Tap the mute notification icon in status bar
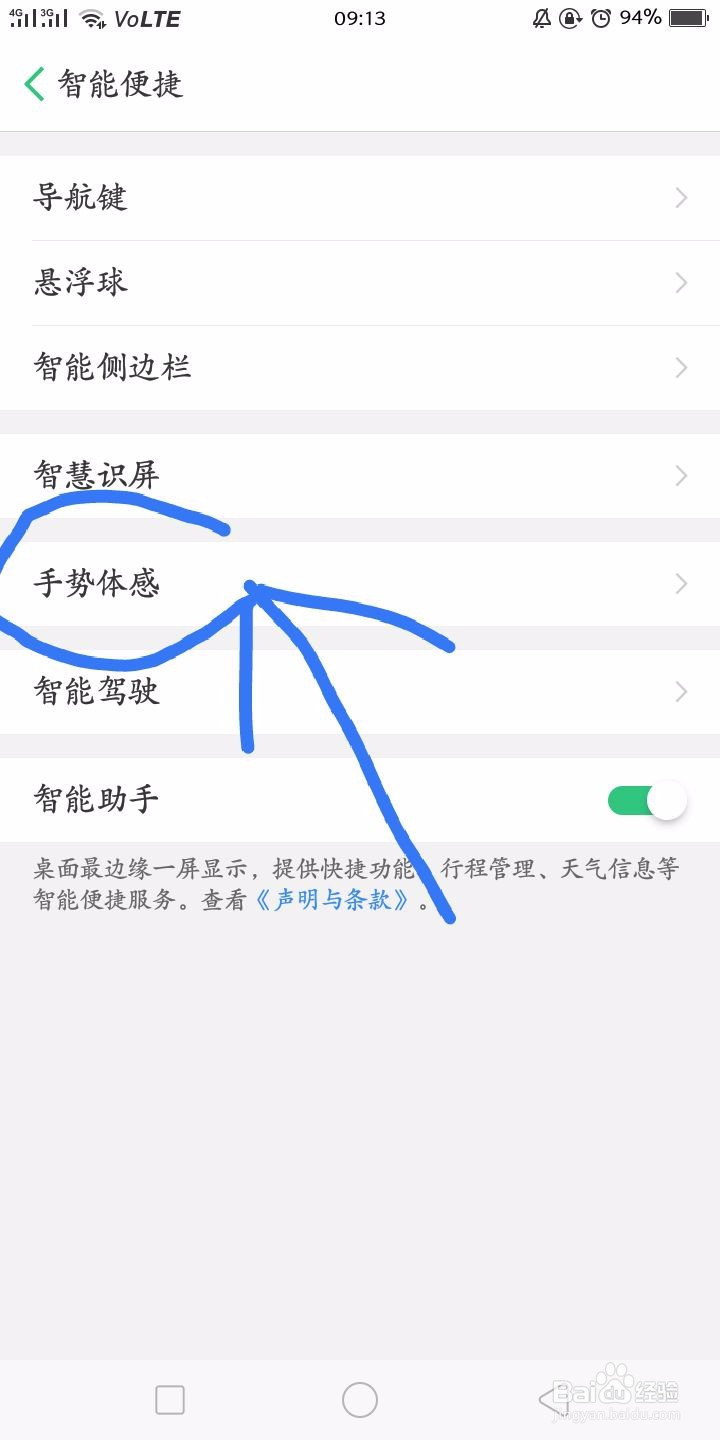Screen dimensions: 720x1440 point(540,16)
